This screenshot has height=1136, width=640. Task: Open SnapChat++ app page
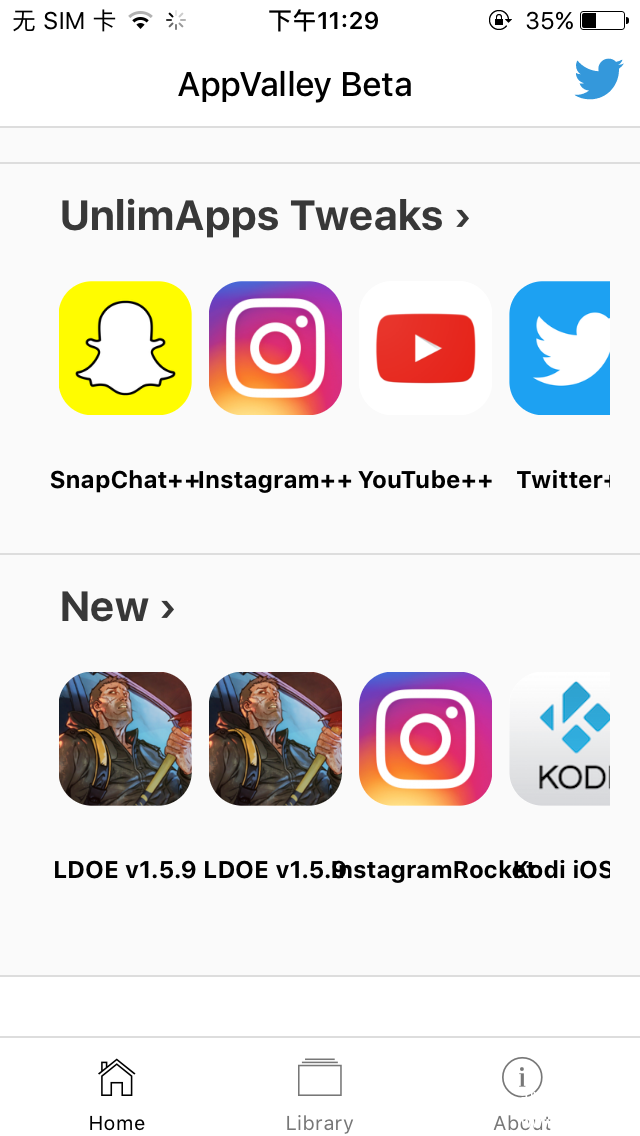[125, 348]
